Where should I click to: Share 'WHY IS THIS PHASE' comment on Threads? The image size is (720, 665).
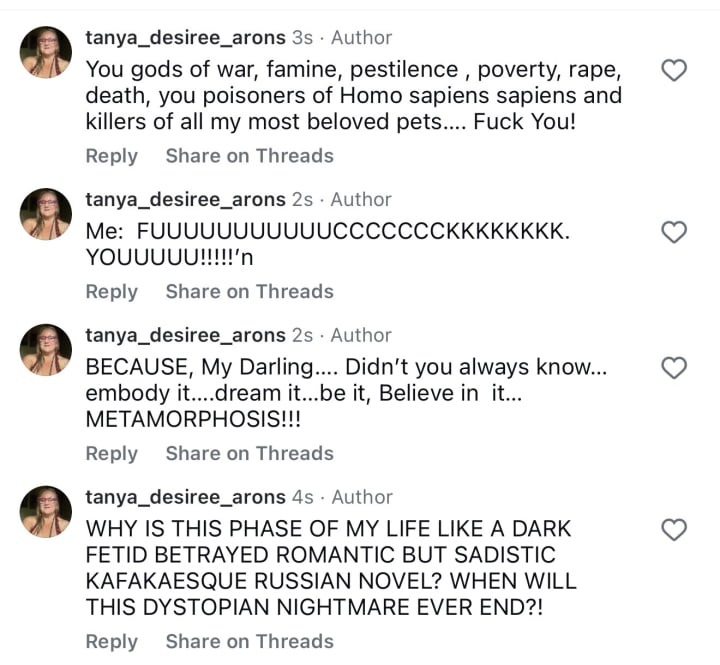pyautogui.click(x=249, y=642)
